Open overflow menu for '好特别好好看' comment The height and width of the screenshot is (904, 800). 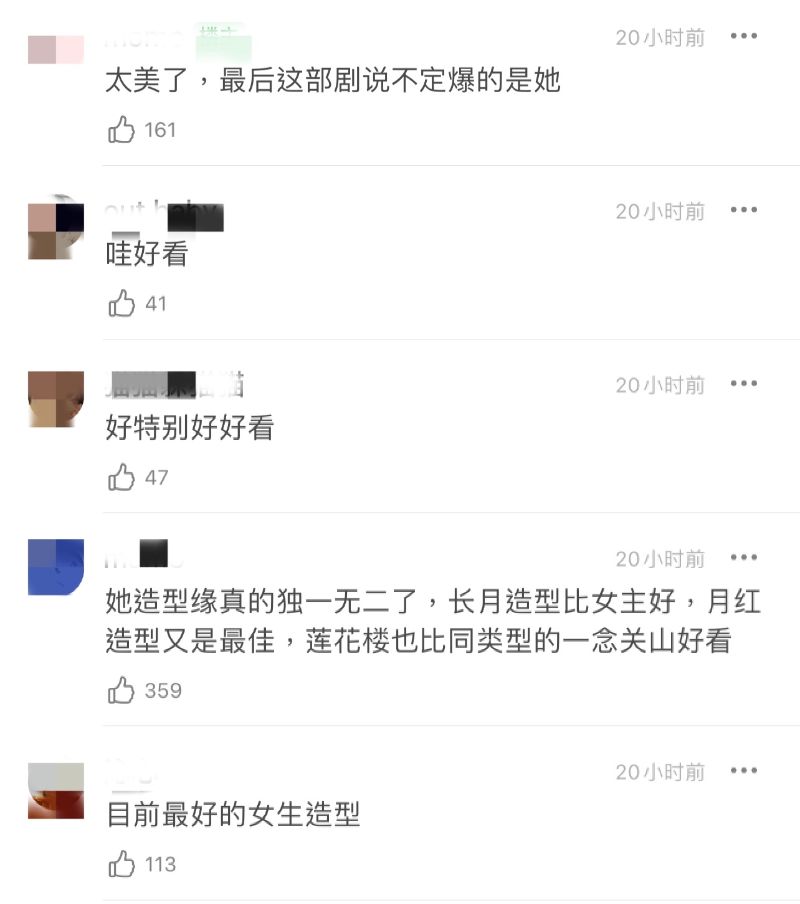click(x=743, y=384)
